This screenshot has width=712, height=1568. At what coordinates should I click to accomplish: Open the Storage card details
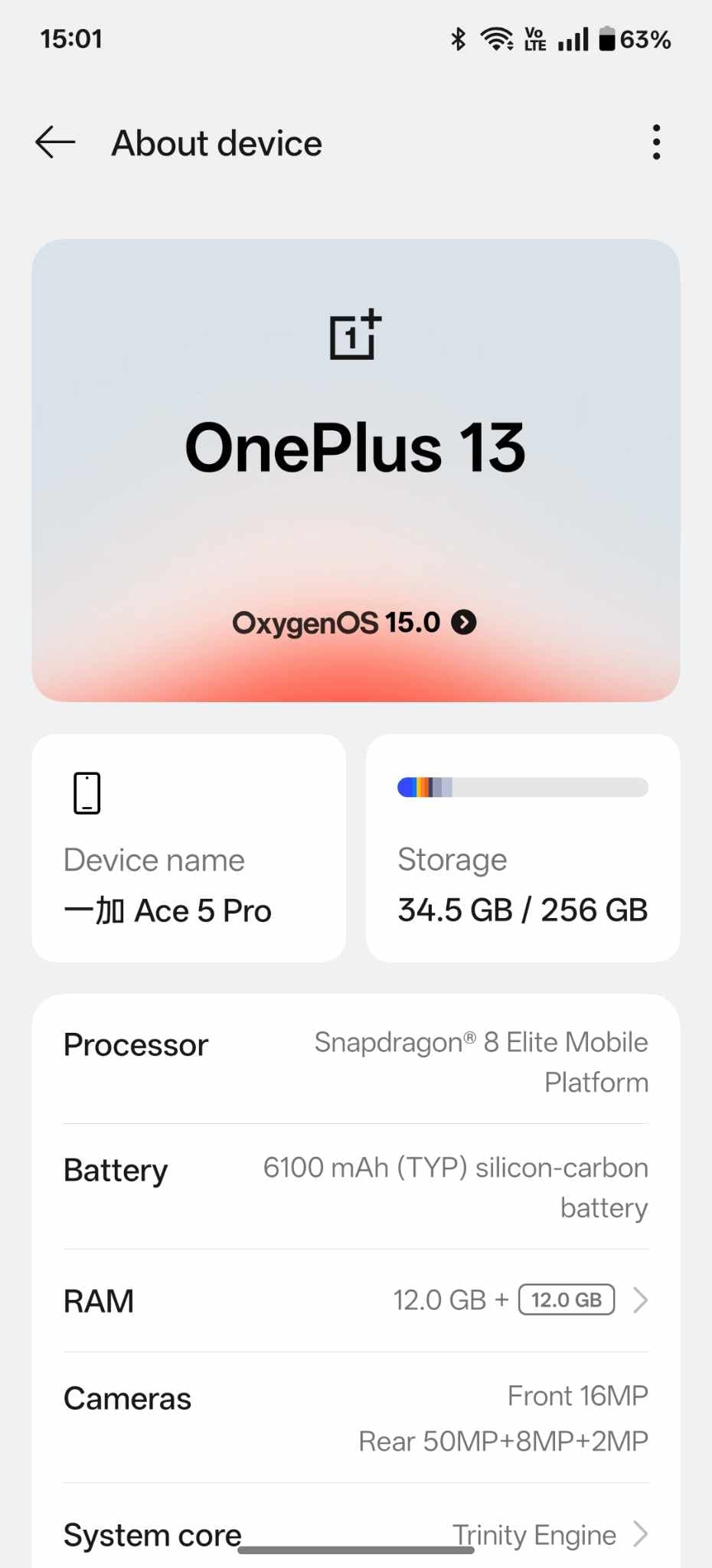(x=522, y=848)
